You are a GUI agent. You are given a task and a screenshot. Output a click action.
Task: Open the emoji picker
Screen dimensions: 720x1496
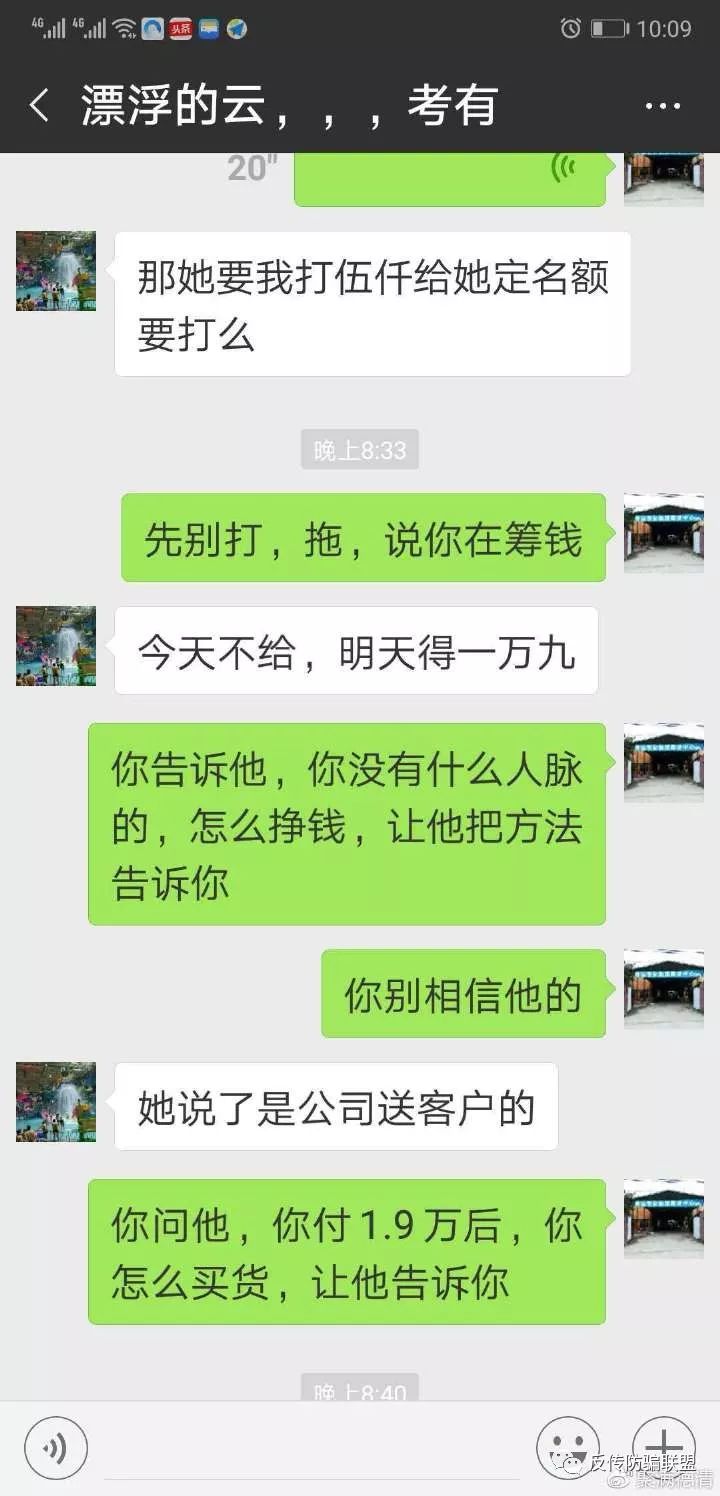pyautogui.click(x=567, y=1447)
